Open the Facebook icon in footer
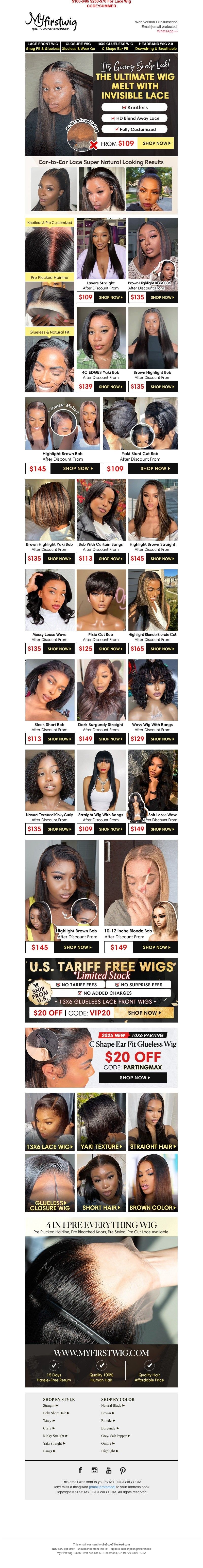The width and height of the screenshot is (203, 1568). (80, 1470)
